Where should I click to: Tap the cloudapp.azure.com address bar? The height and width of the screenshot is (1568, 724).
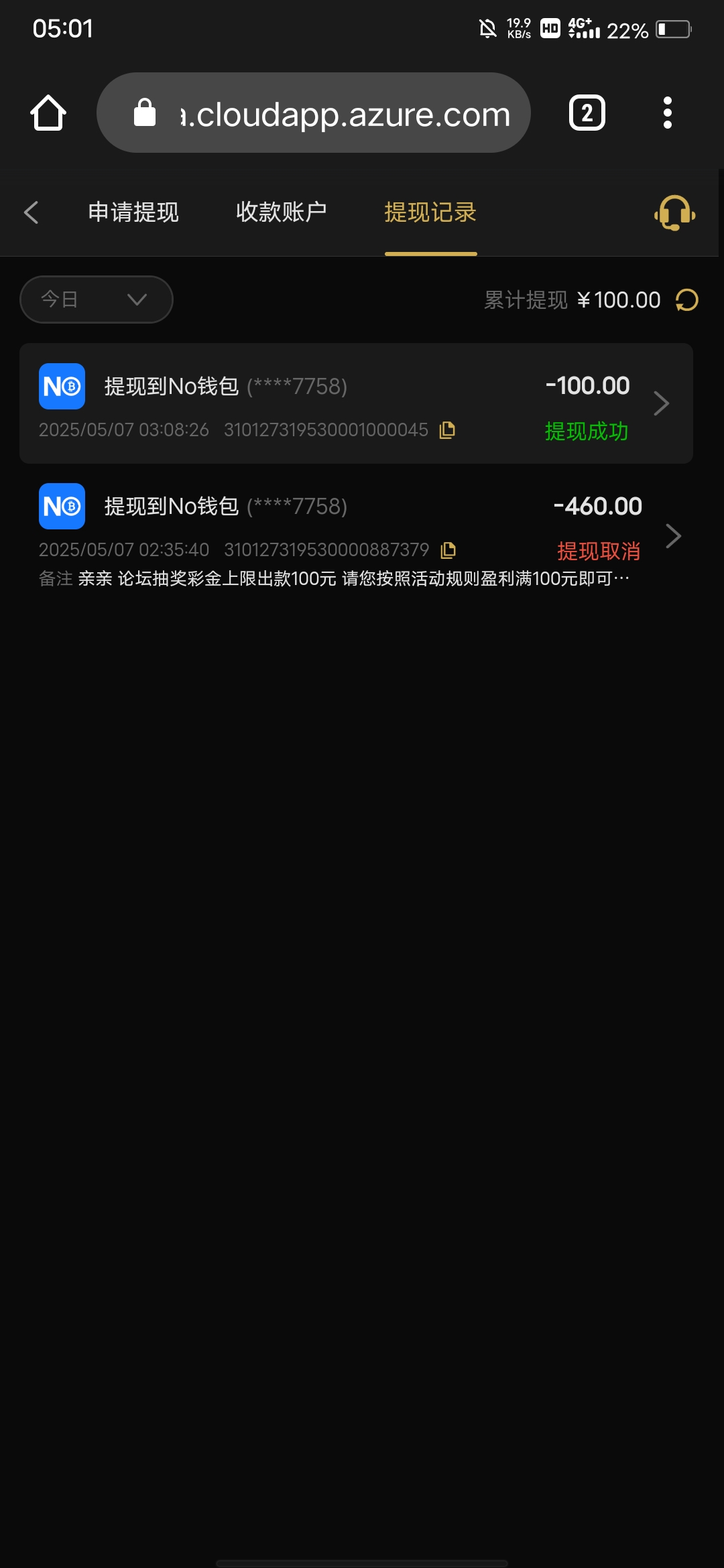click(x=314, y=113)
